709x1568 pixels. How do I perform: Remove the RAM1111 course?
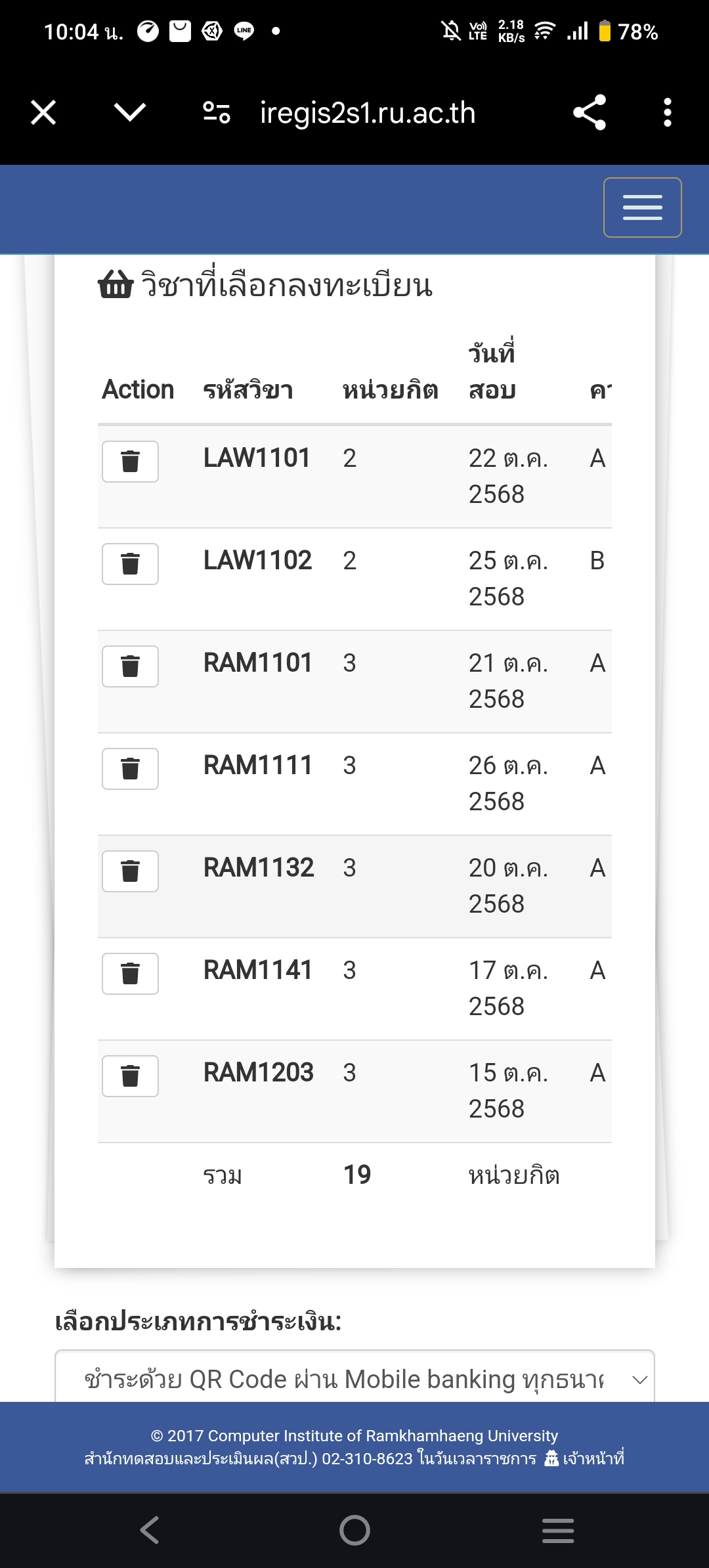tap(130, 769)
